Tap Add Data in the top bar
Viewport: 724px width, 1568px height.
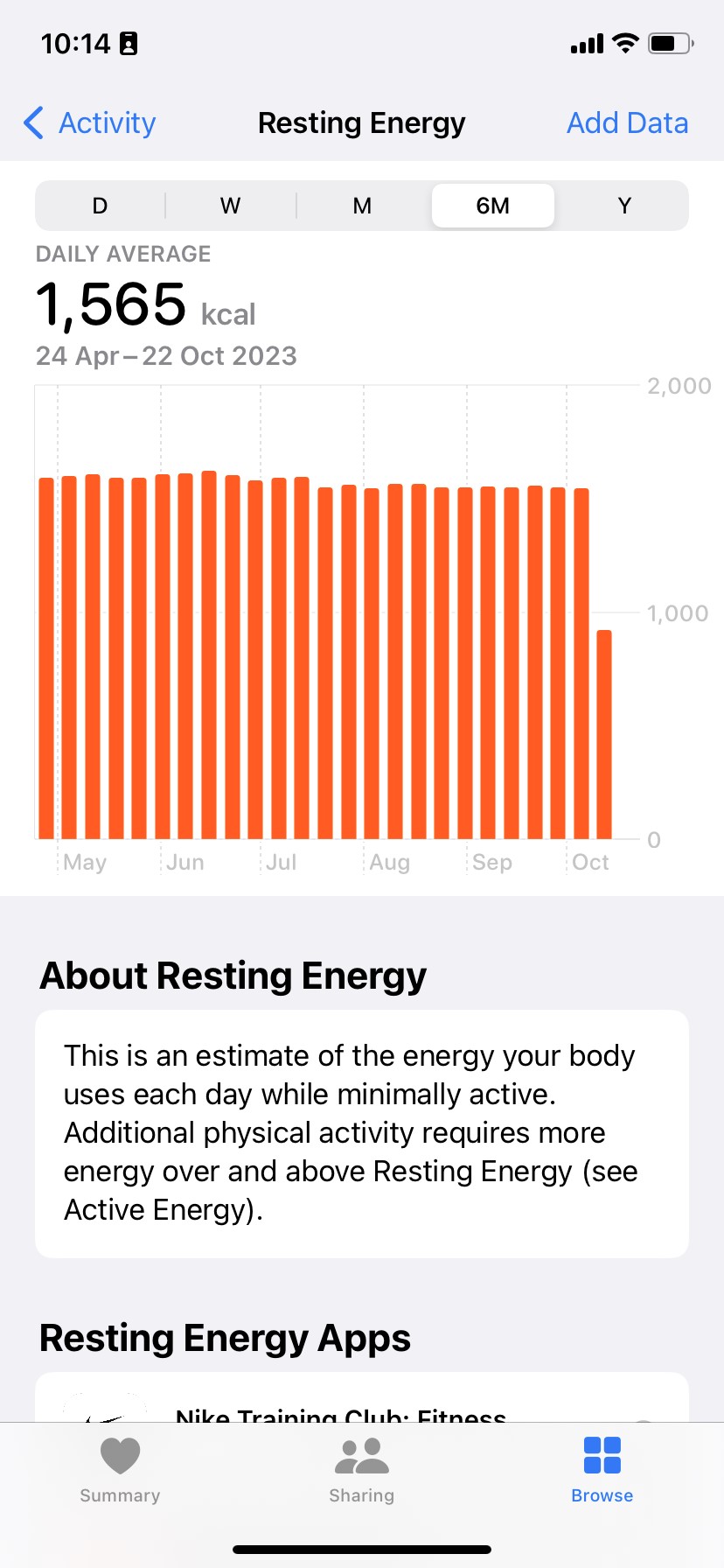(627, 123)
